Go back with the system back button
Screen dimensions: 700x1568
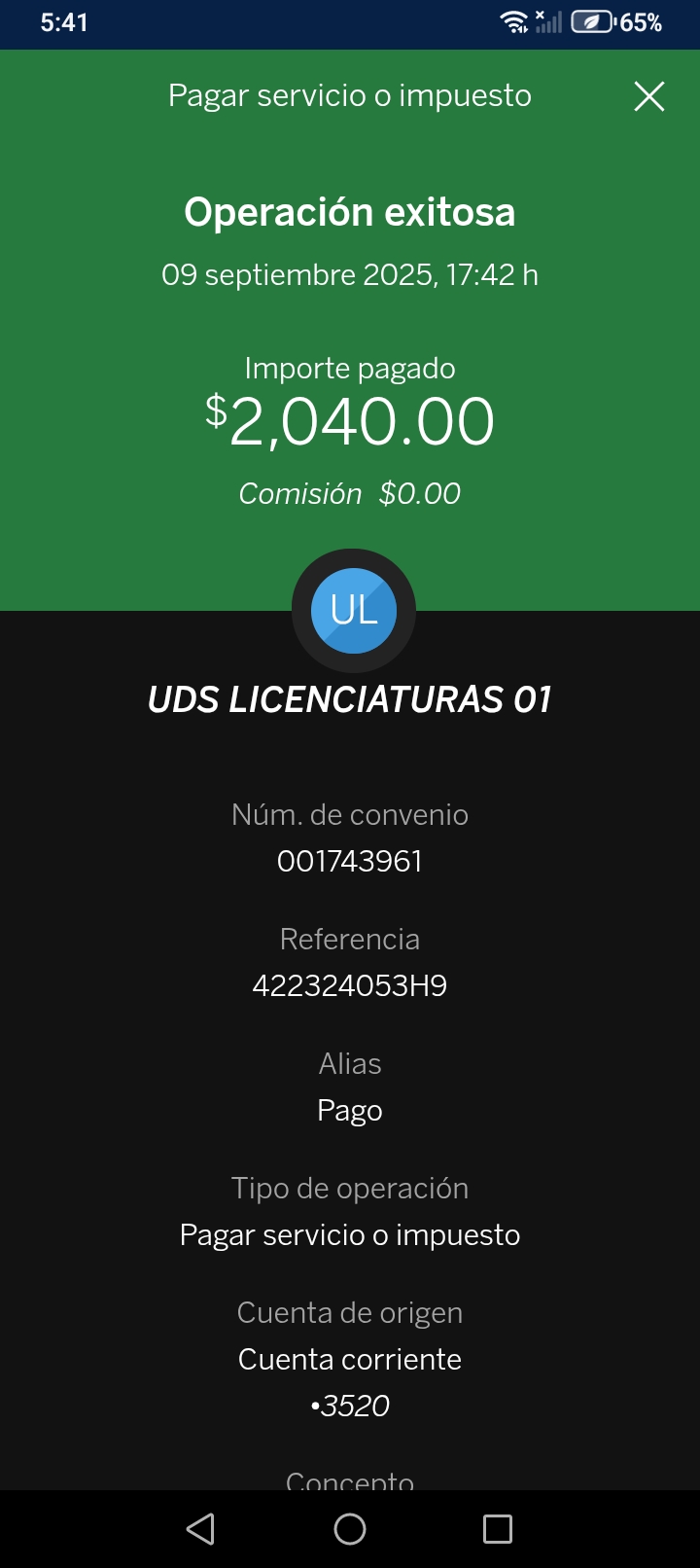200,1529
